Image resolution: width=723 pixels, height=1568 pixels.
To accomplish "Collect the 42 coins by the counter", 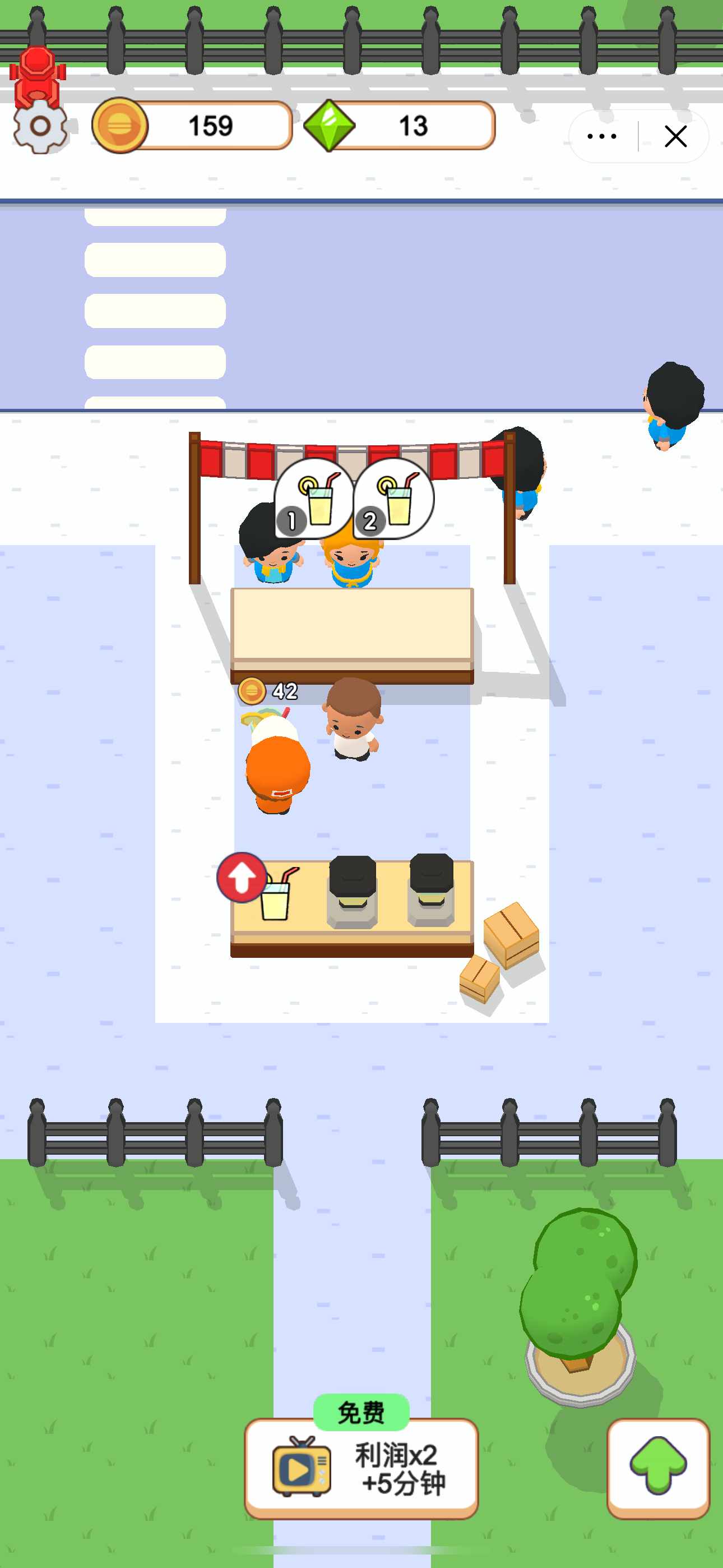I will tap(267, 691).
